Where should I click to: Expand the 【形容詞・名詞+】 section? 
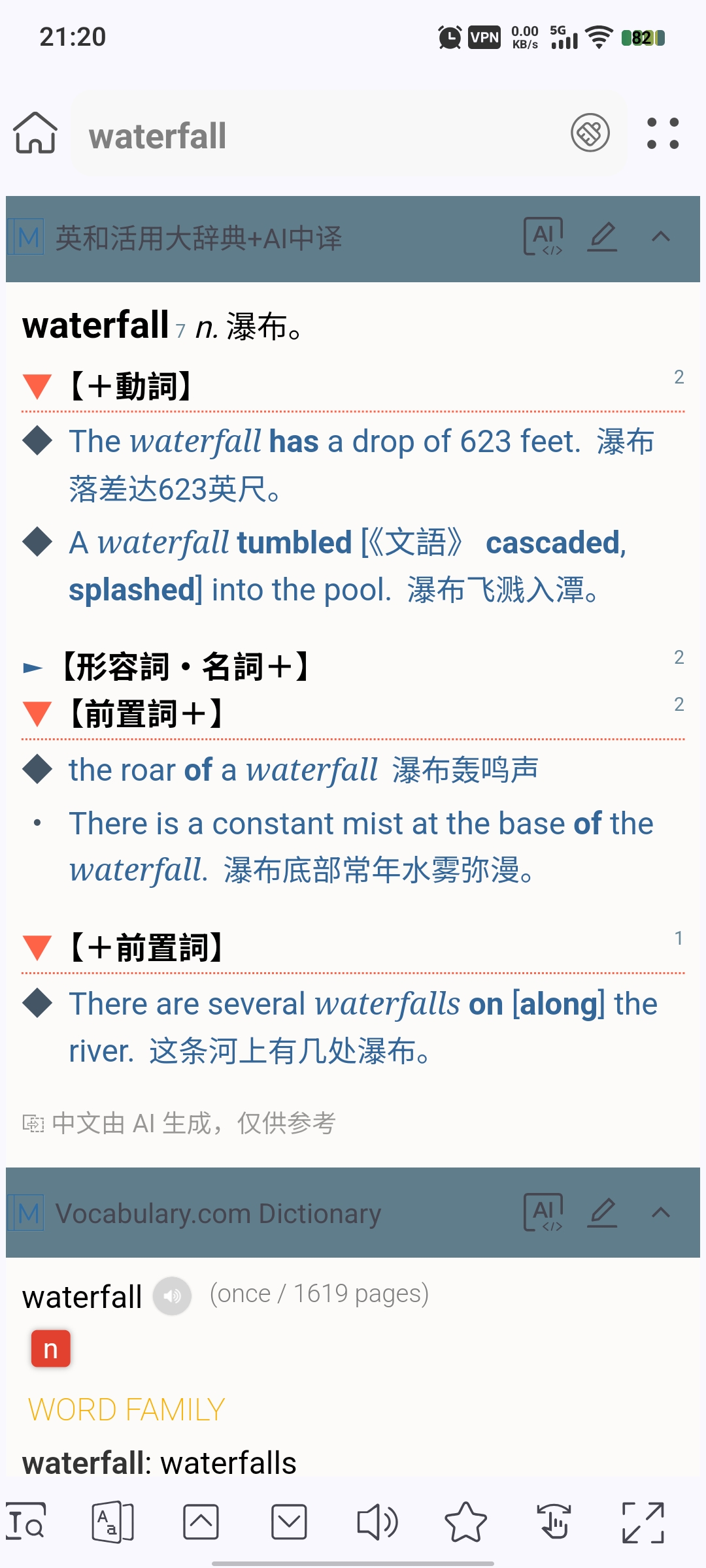click(x=33, y=668)
